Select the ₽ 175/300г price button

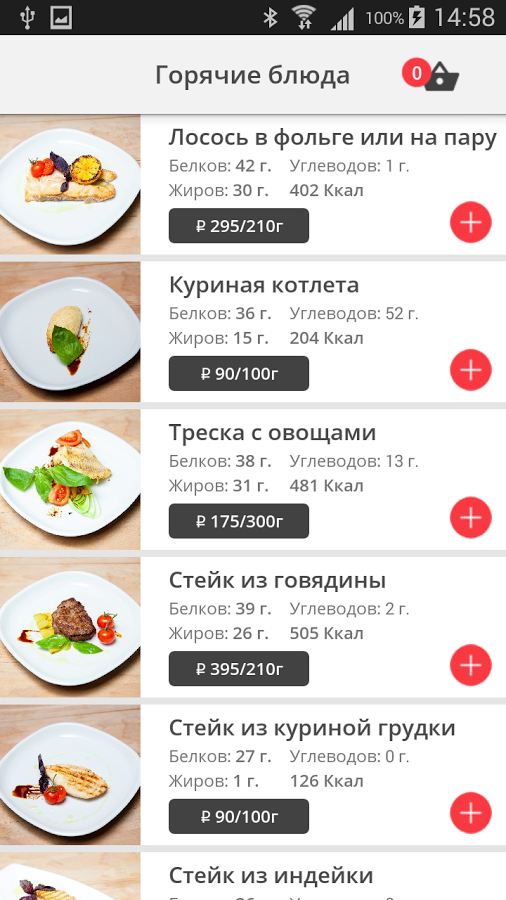tap(239, 521)
